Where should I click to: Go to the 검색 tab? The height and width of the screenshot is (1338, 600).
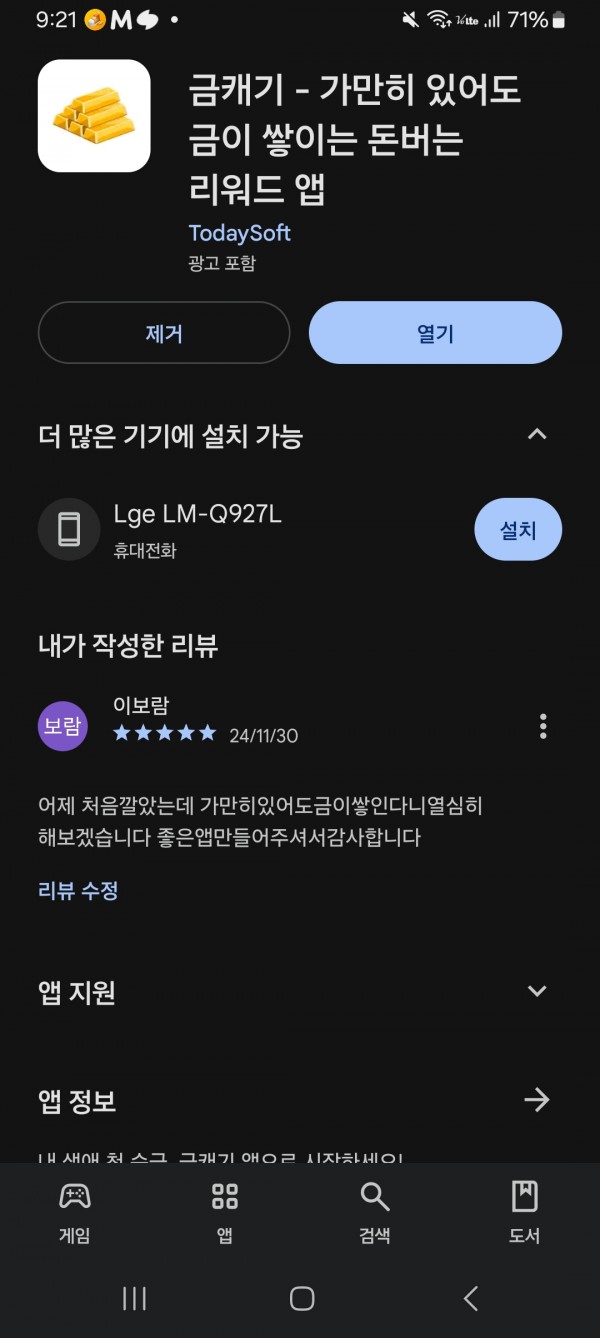(375, 1212)
